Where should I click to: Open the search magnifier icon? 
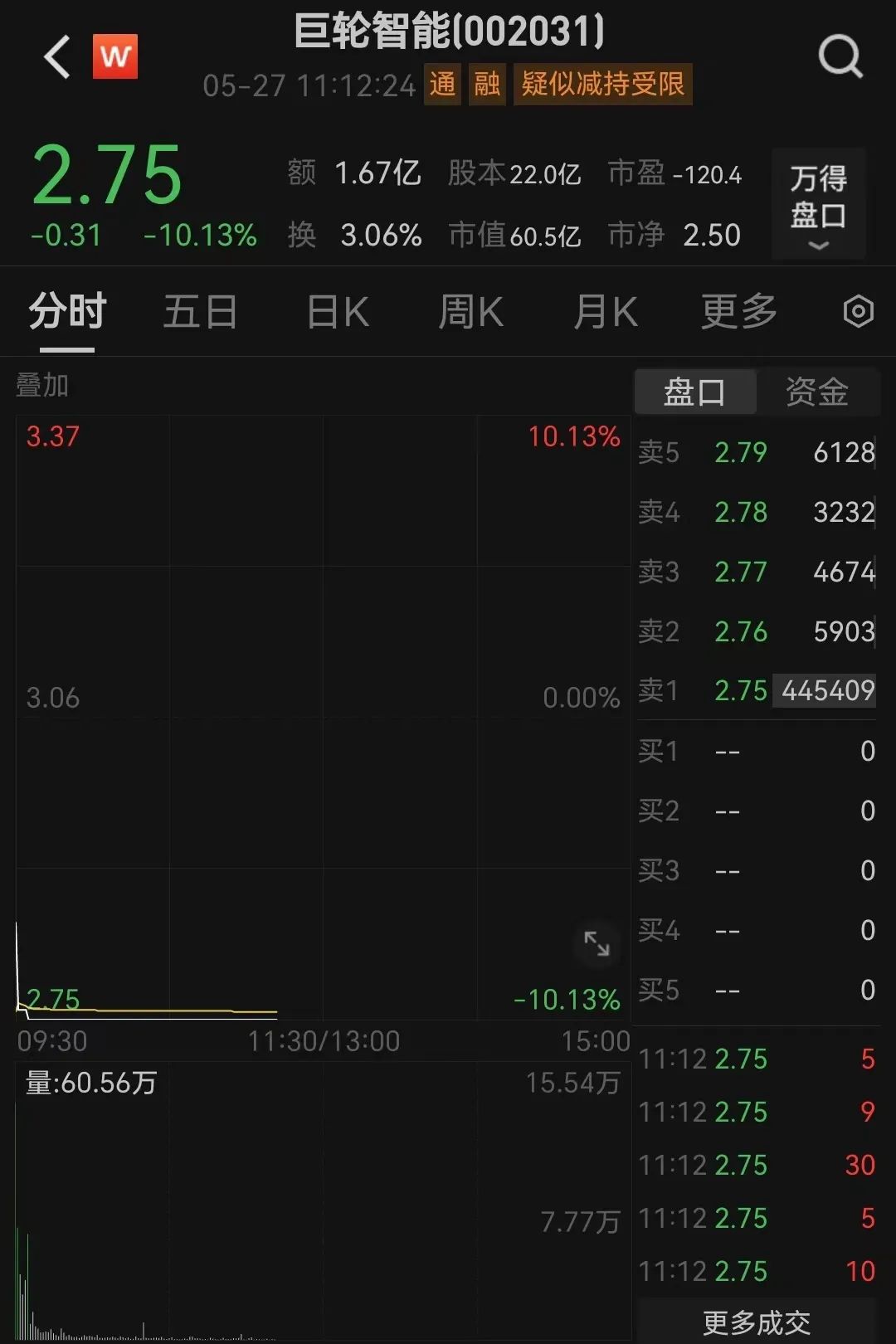click(x=840, y=57)
